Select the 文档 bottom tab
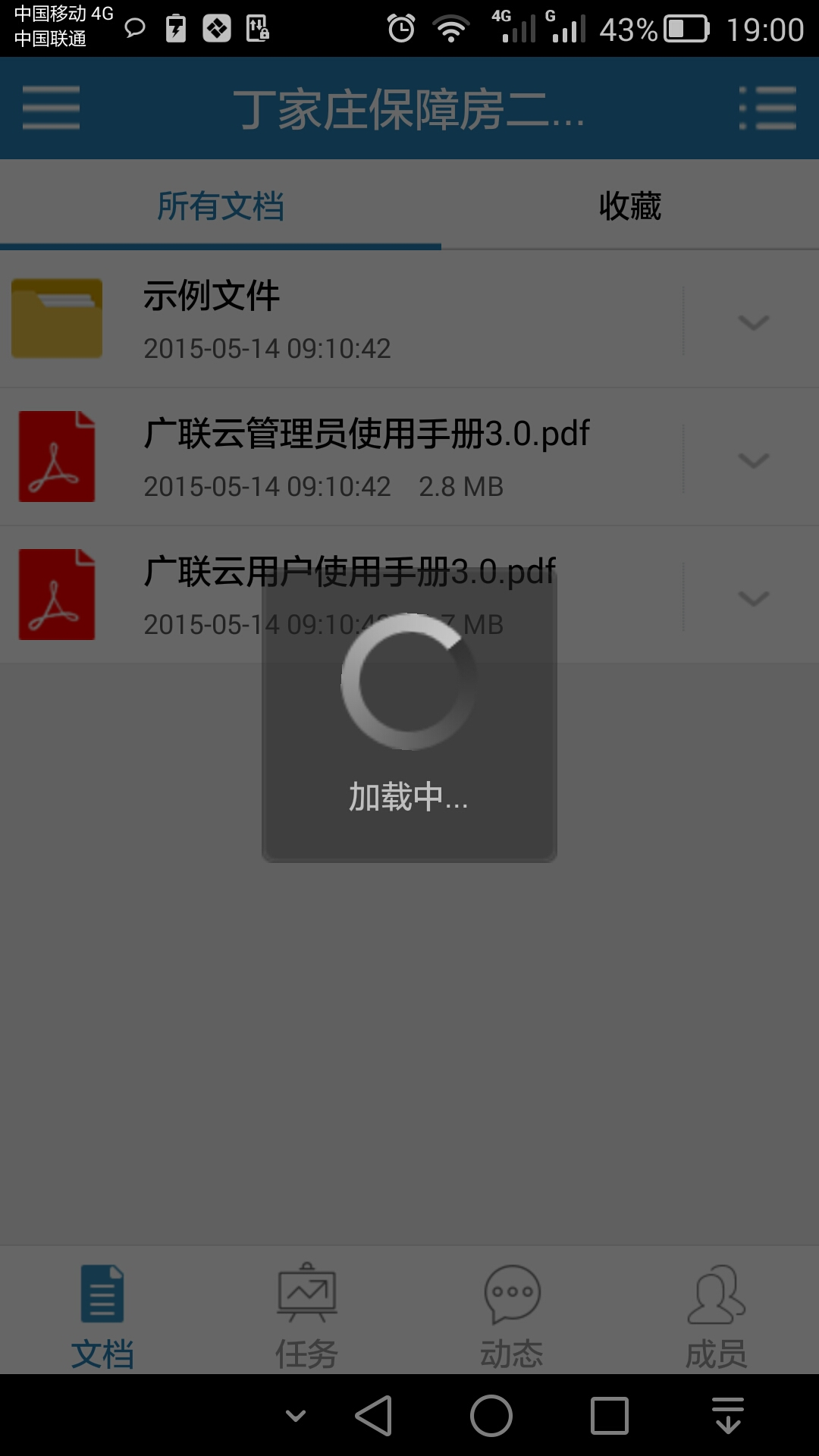Screen dimensions: 819x1456 pyautogui.click(x=102, y=1316)
